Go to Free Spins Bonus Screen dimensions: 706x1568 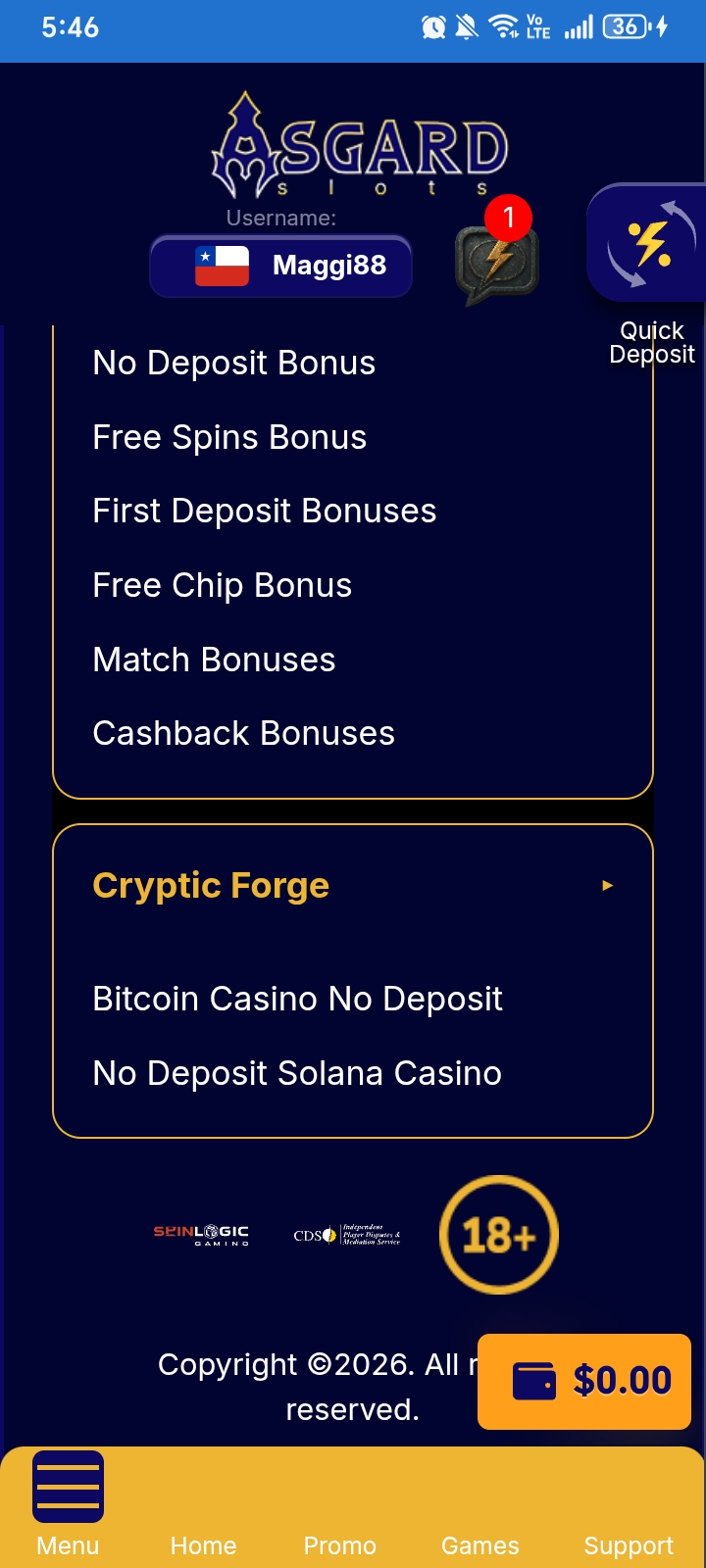(229, 437)
